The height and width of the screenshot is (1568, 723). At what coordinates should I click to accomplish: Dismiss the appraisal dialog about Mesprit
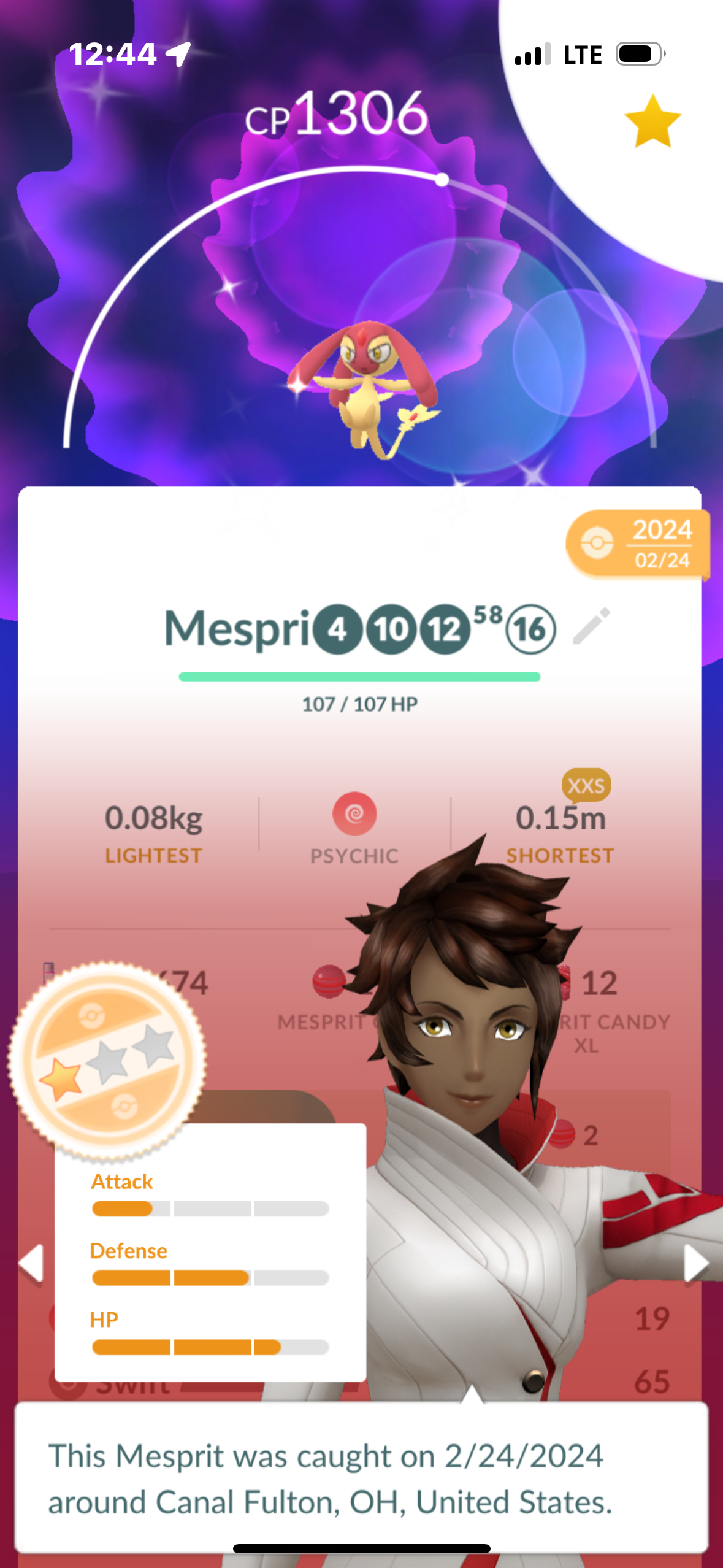pos(361,1478)
